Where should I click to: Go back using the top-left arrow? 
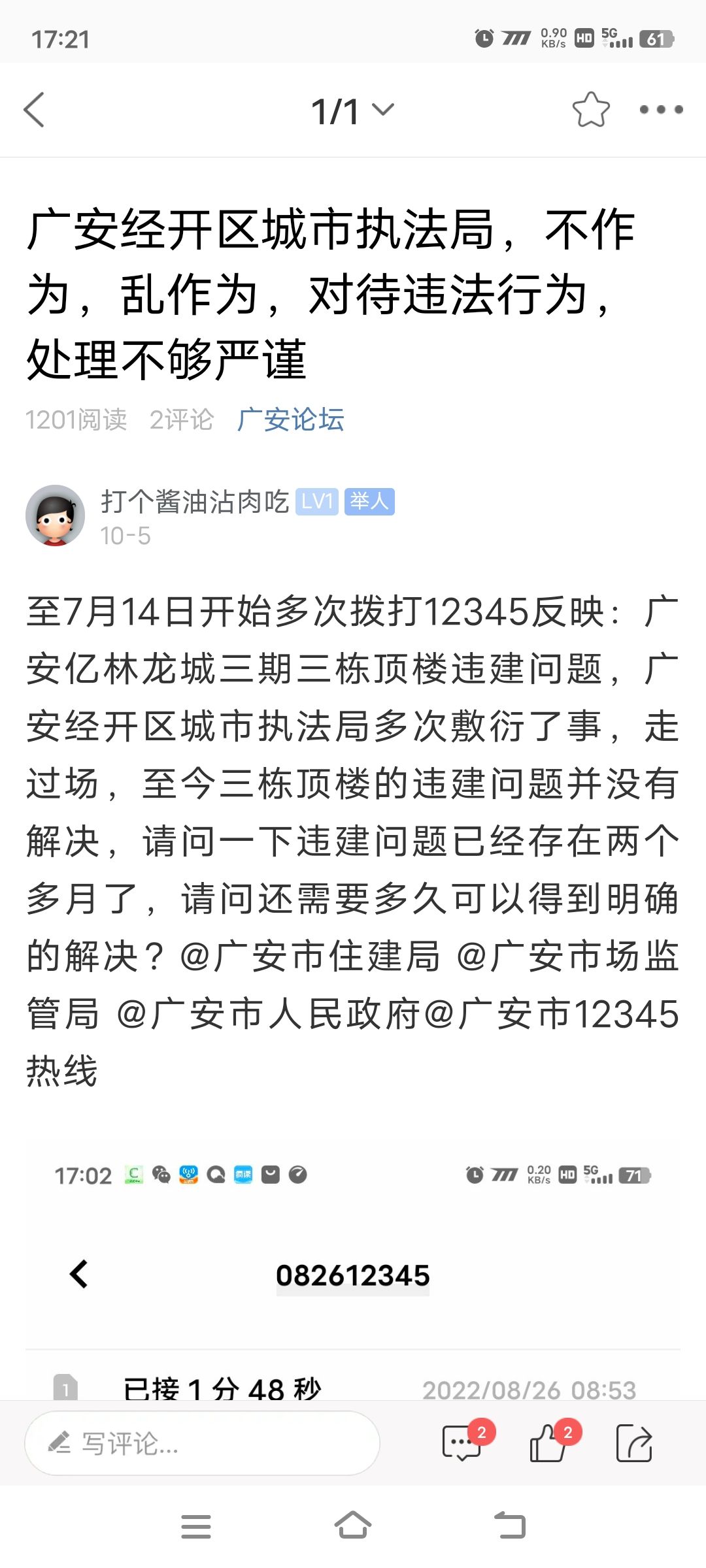coord(34,110)
